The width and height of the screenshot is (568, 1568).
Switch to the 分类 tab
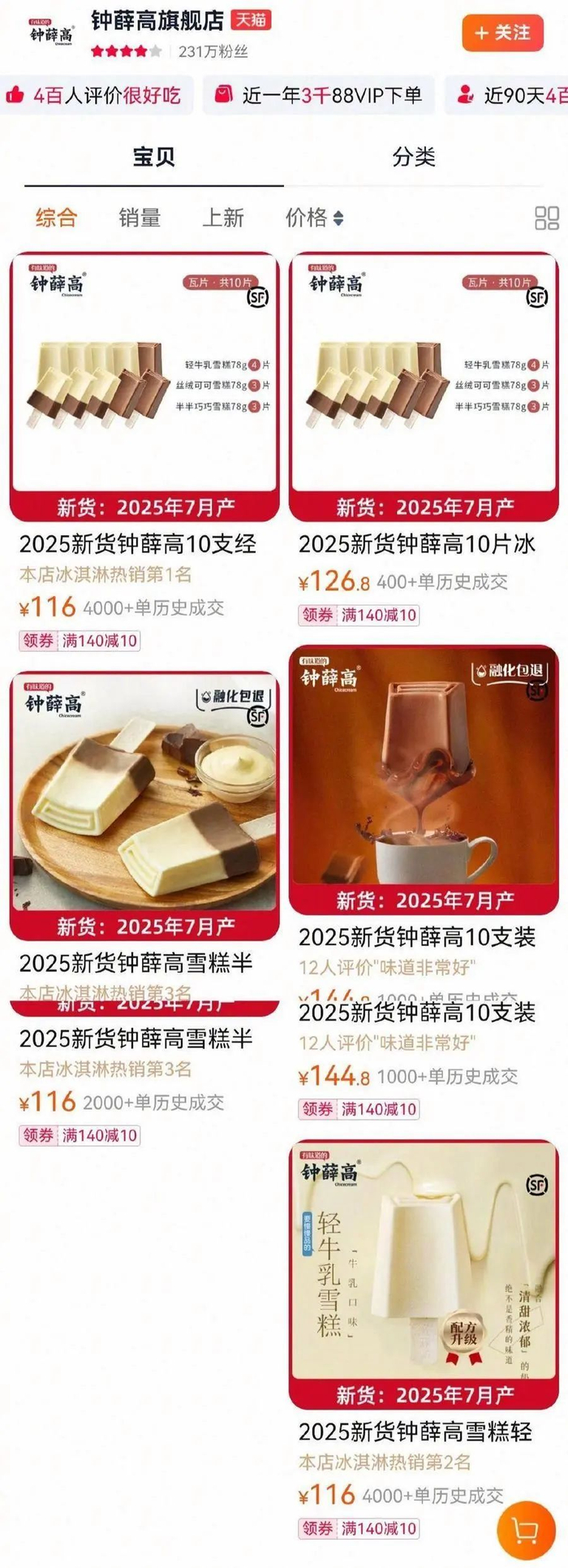414,157
